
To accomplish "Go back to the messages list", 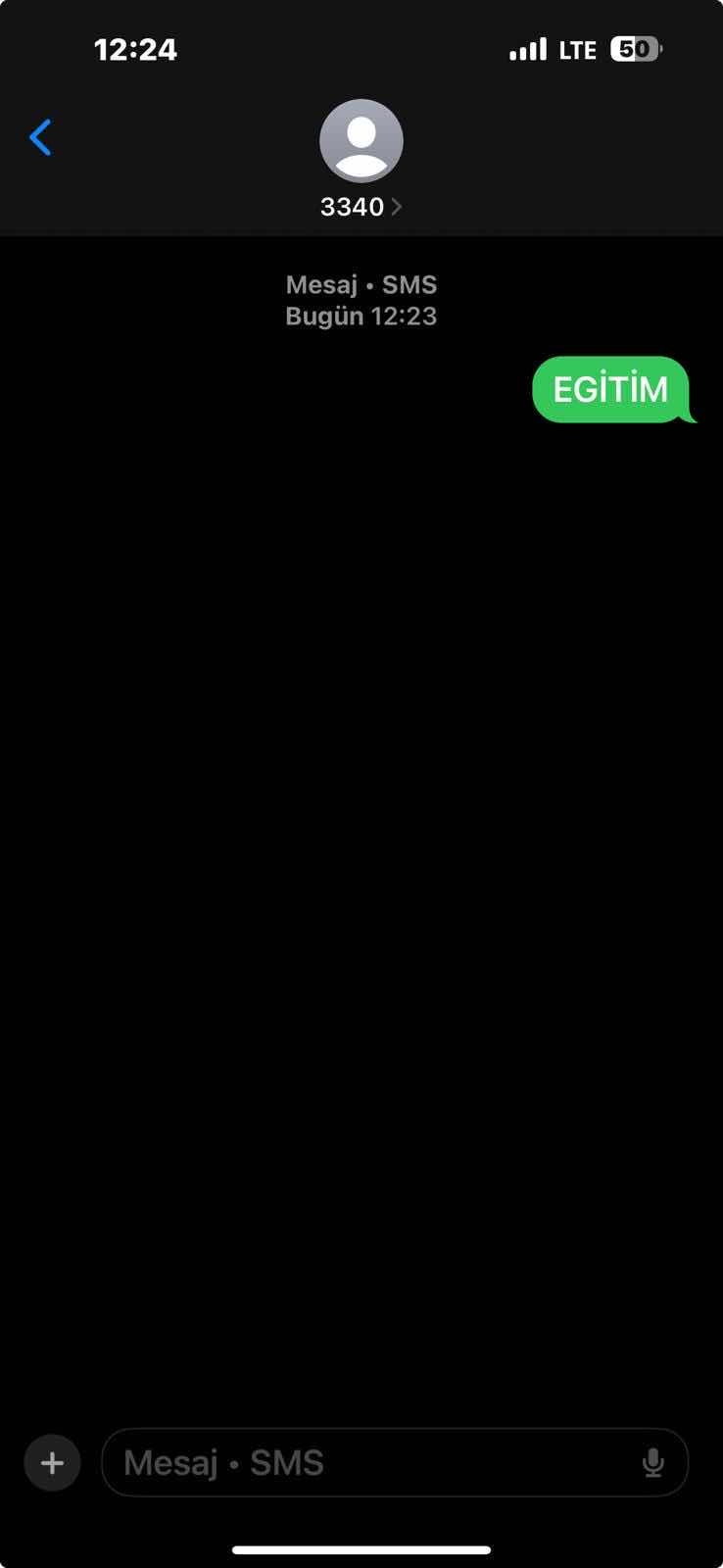I will 41,138.
